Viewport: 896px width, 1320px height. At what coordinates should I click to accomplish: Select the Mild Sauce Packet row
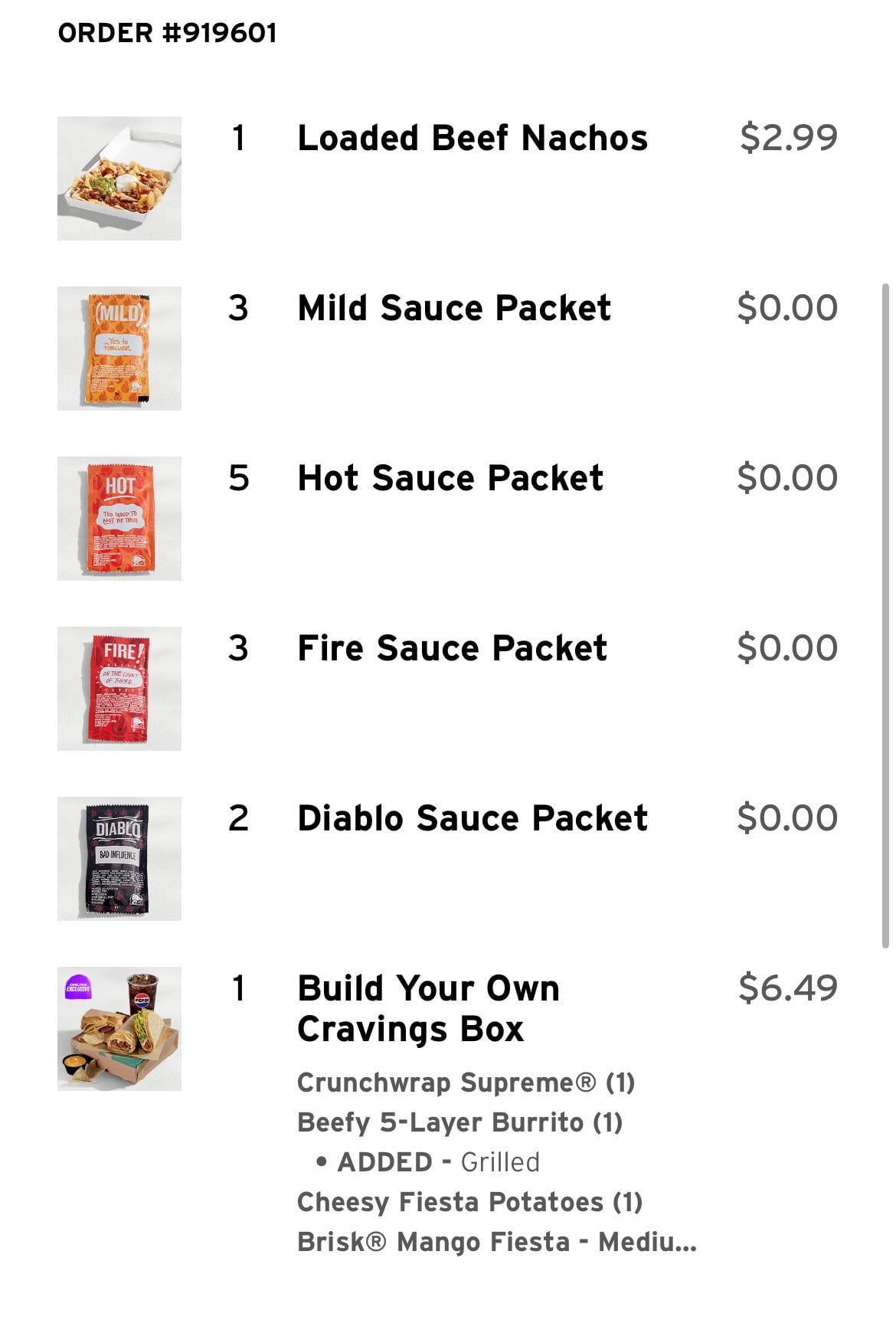coord(453,308)
